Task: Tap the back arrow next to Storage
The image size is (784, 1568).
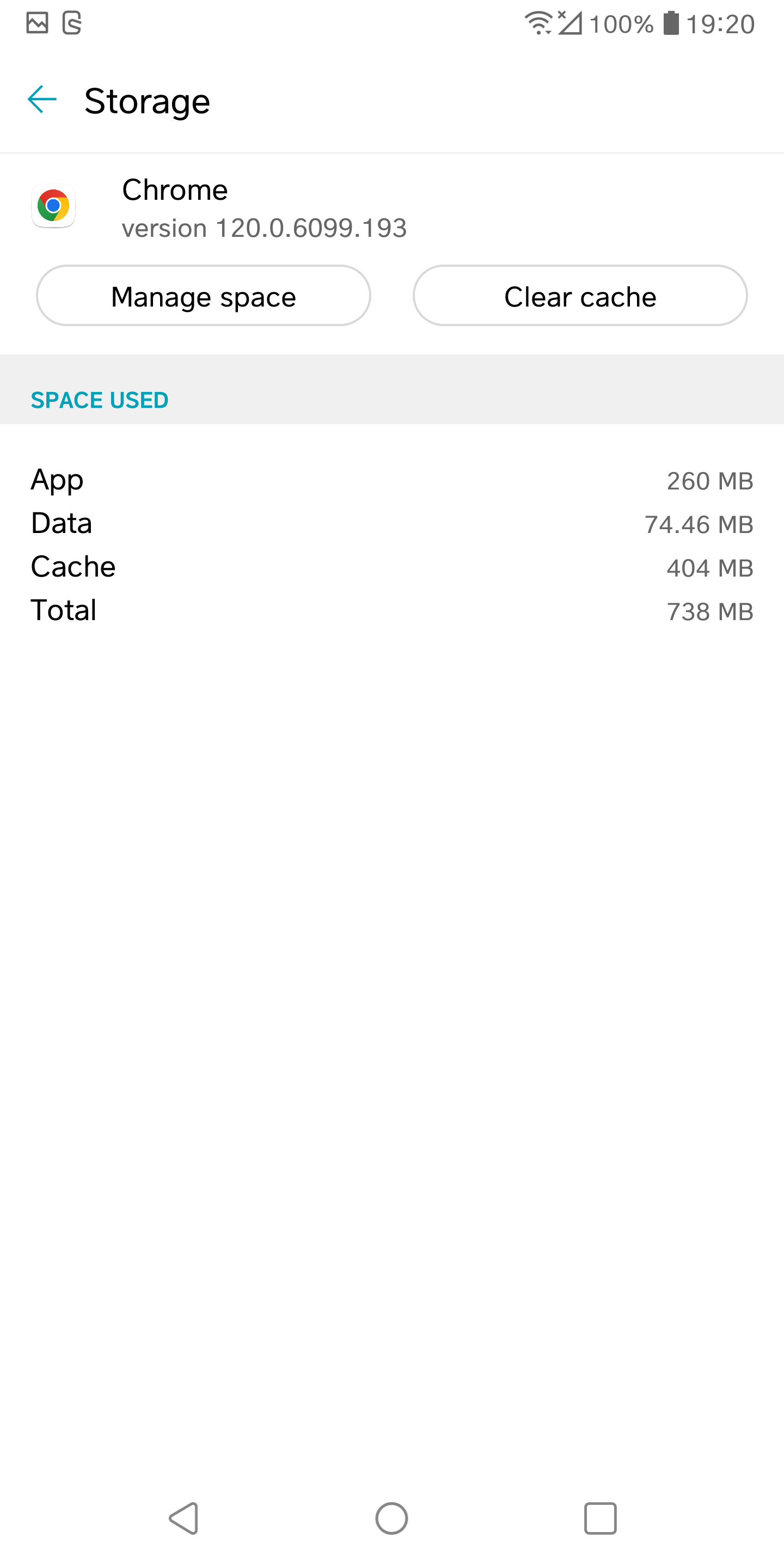Action: [41, 100]
